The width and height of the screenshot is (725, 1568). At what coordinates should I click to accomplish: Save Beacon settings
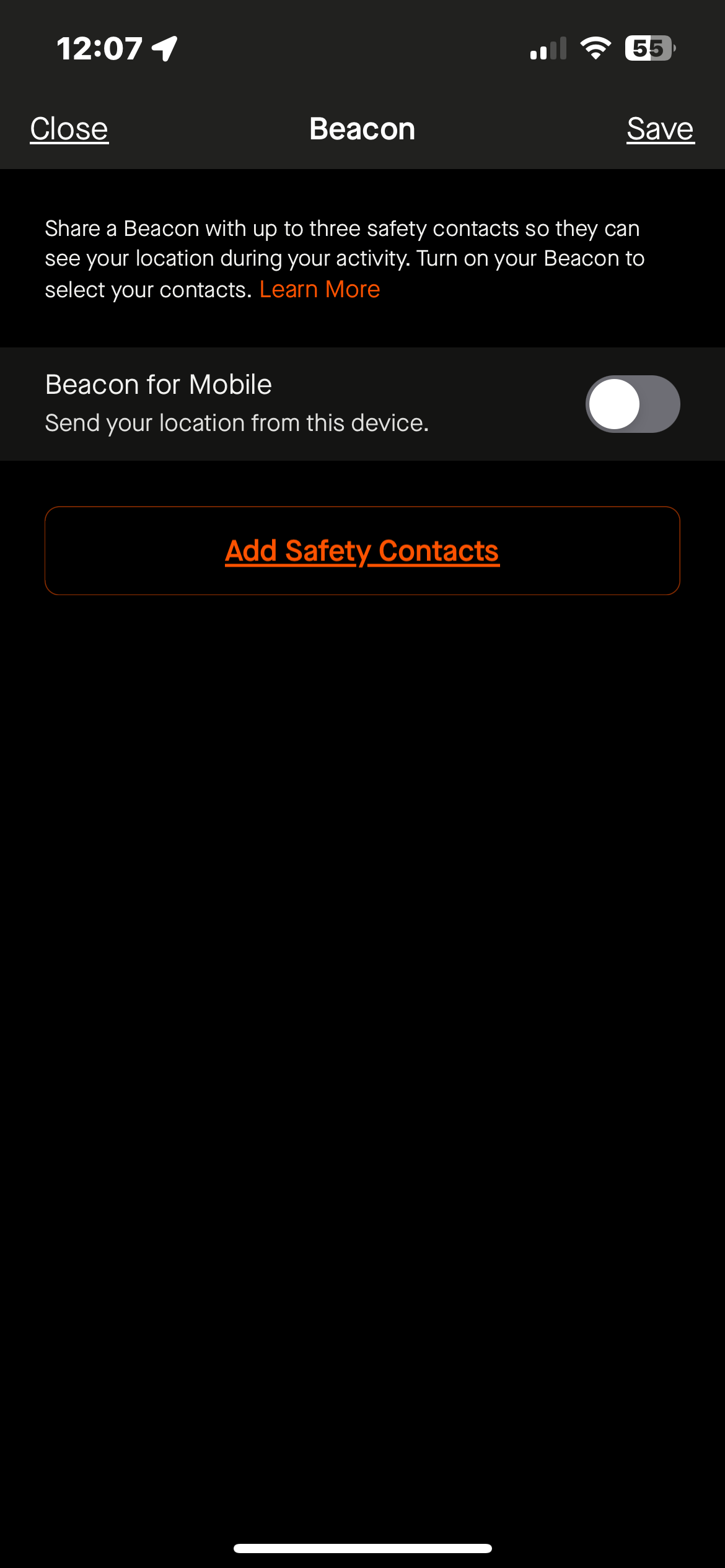pyautogui.click(x=660, y=129)
